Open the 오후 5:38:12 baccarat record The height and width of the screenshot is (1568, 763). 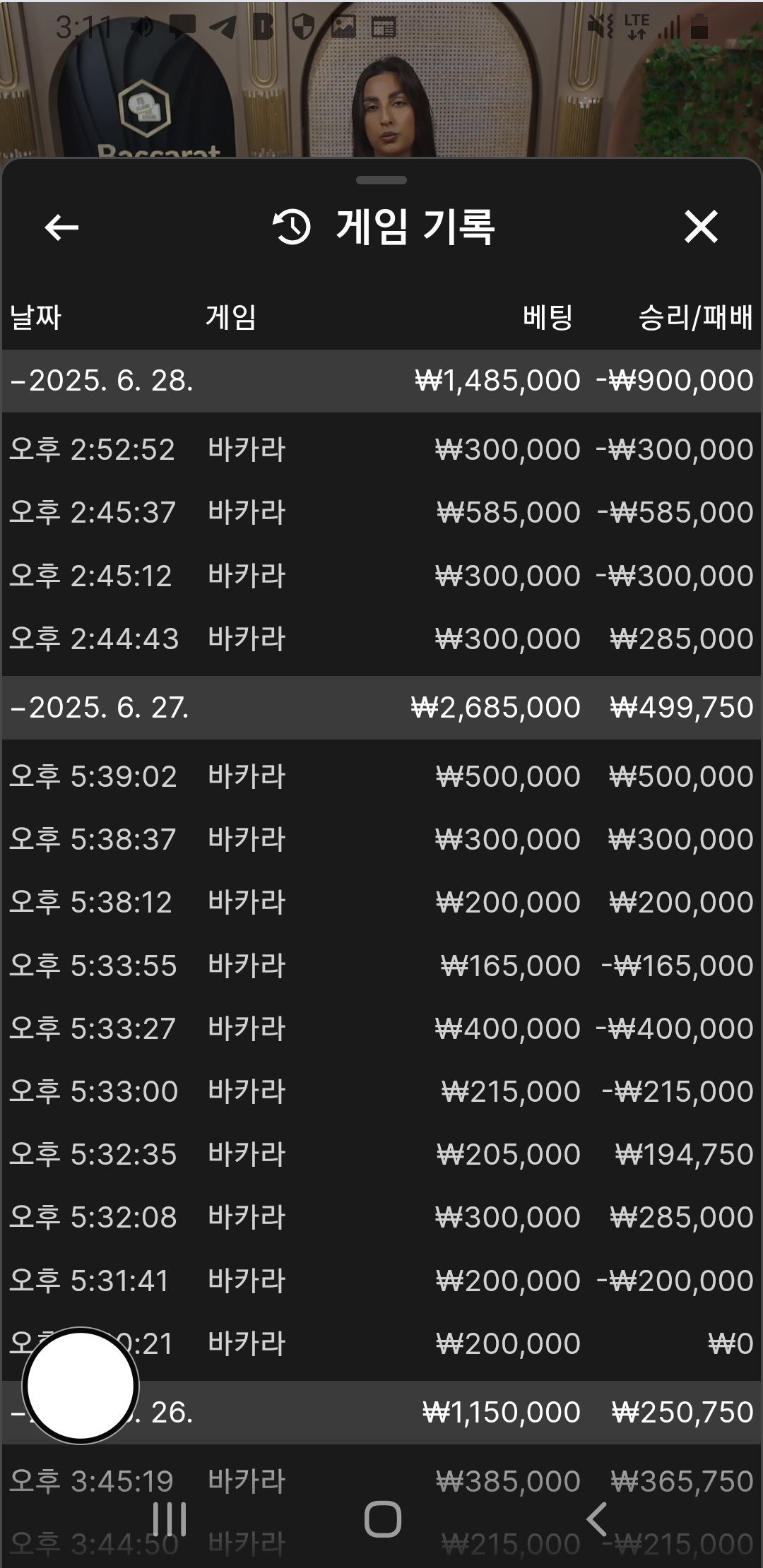[381, 902]
